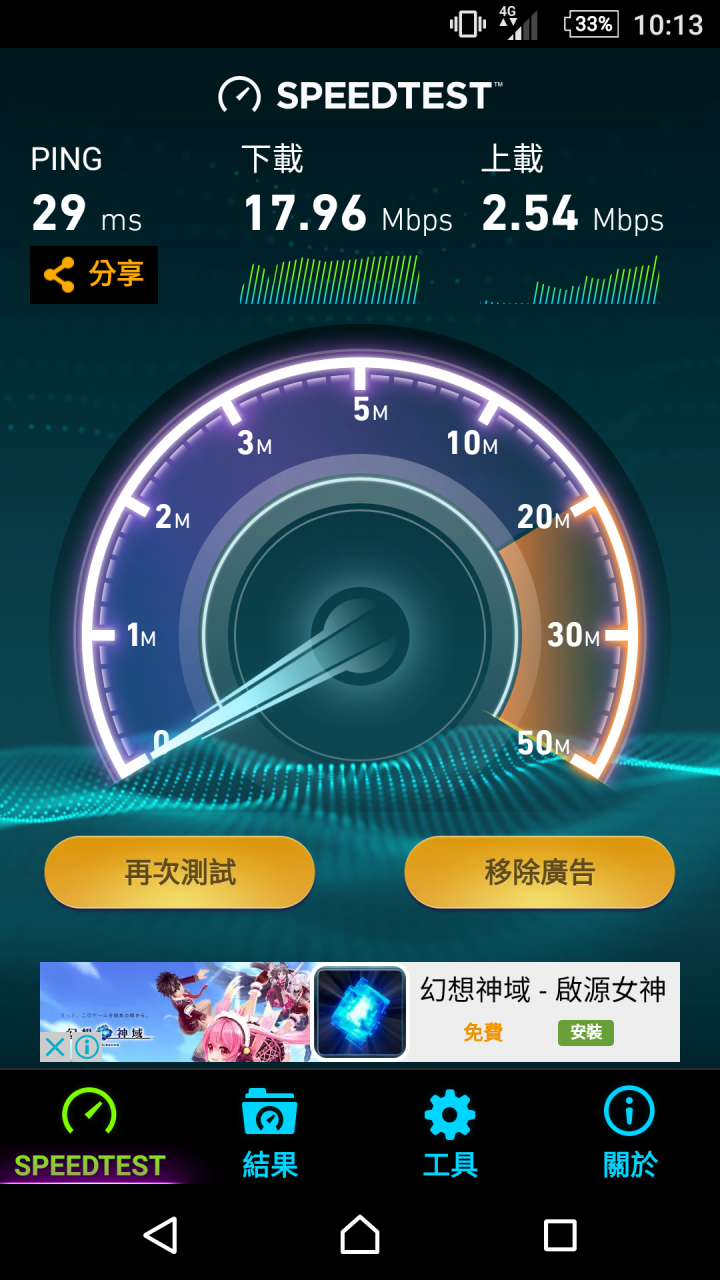Run the test again with 再次測試
Viewport: 720px width, 1280px height.
point(180,872)
